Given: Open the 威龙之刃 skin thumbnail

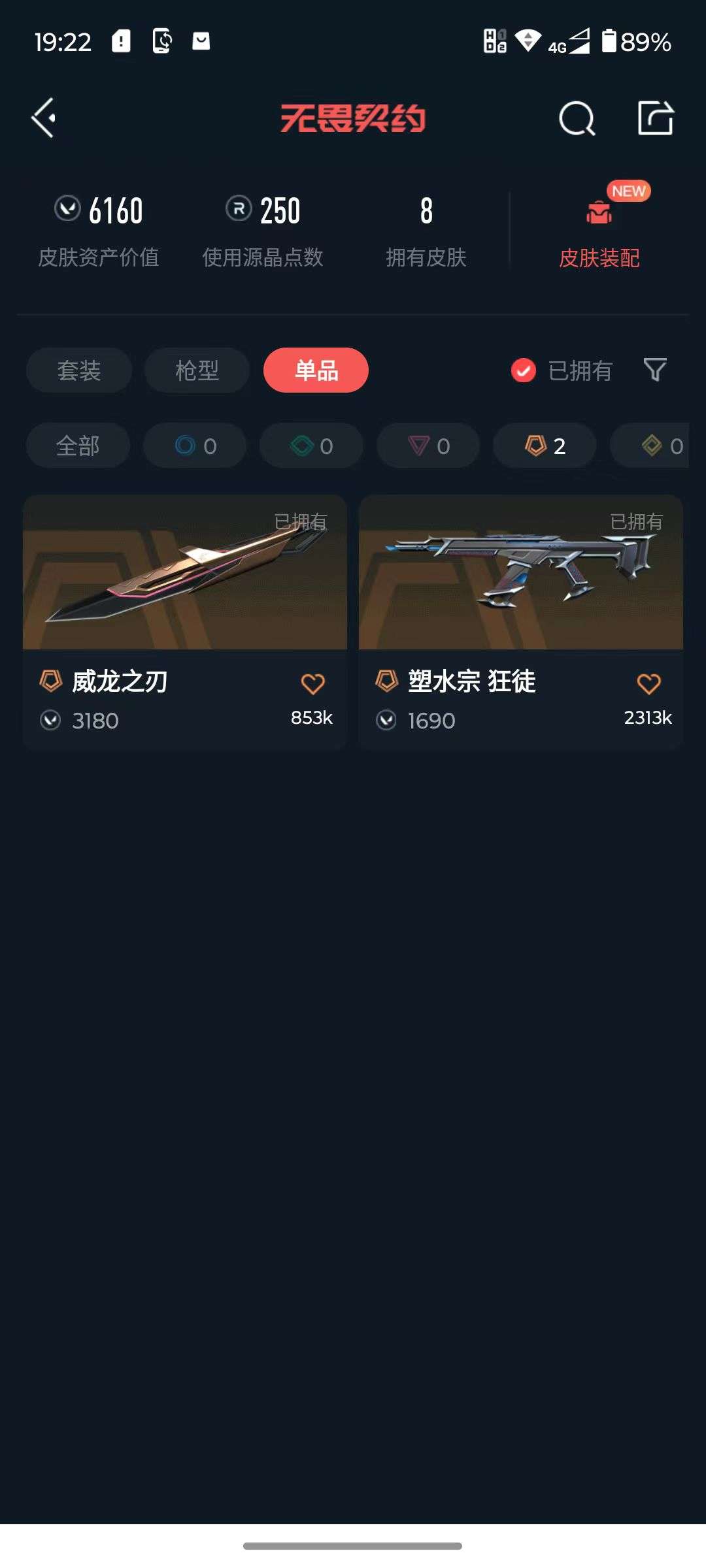Looking at the screenshot, I should (185, 572).
